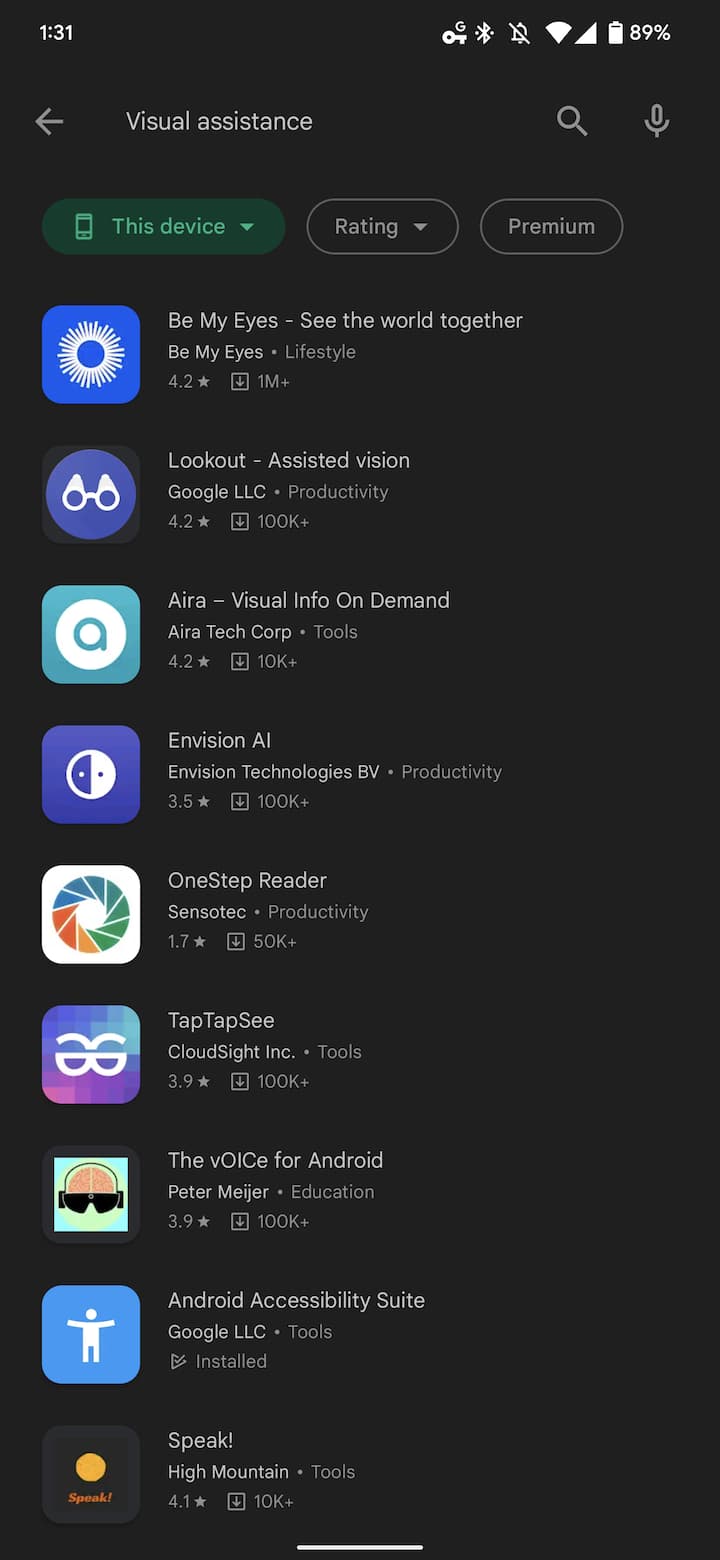720x1560 pixels.
Task: Select The vOICe for Android entry
Action: (275, 1160)
